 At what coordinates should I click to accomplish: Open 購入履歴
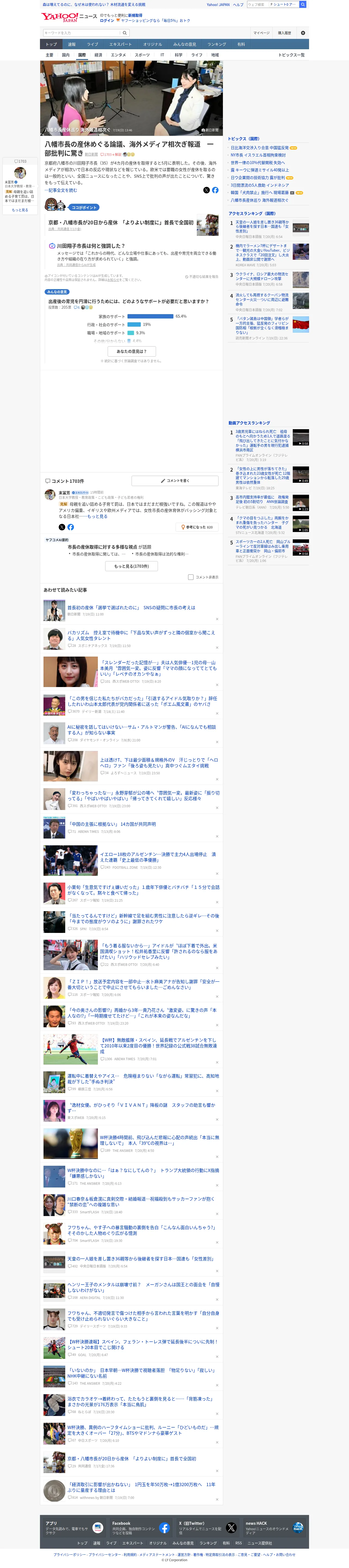coord(285,33)
